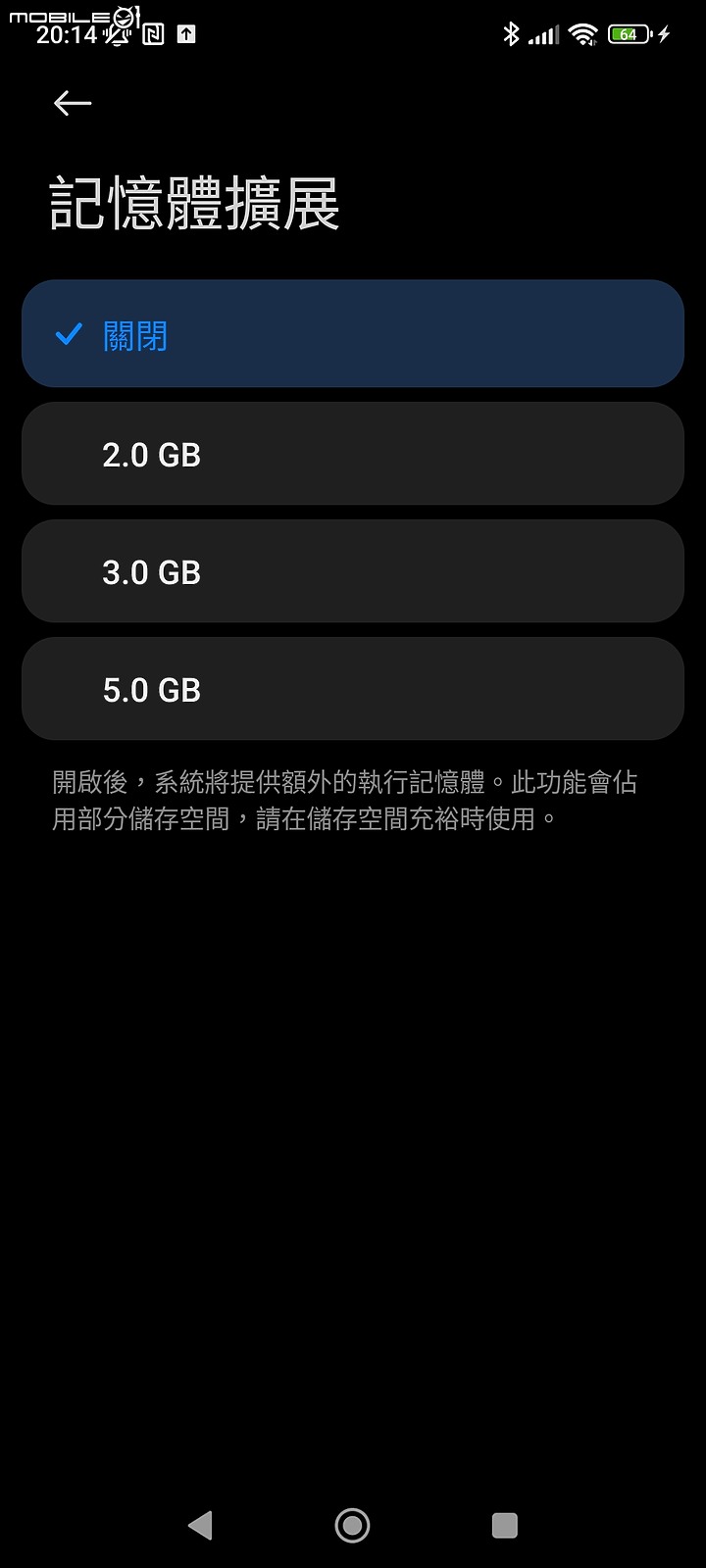Set memory extension to 3.0 GB

[352, 571]
